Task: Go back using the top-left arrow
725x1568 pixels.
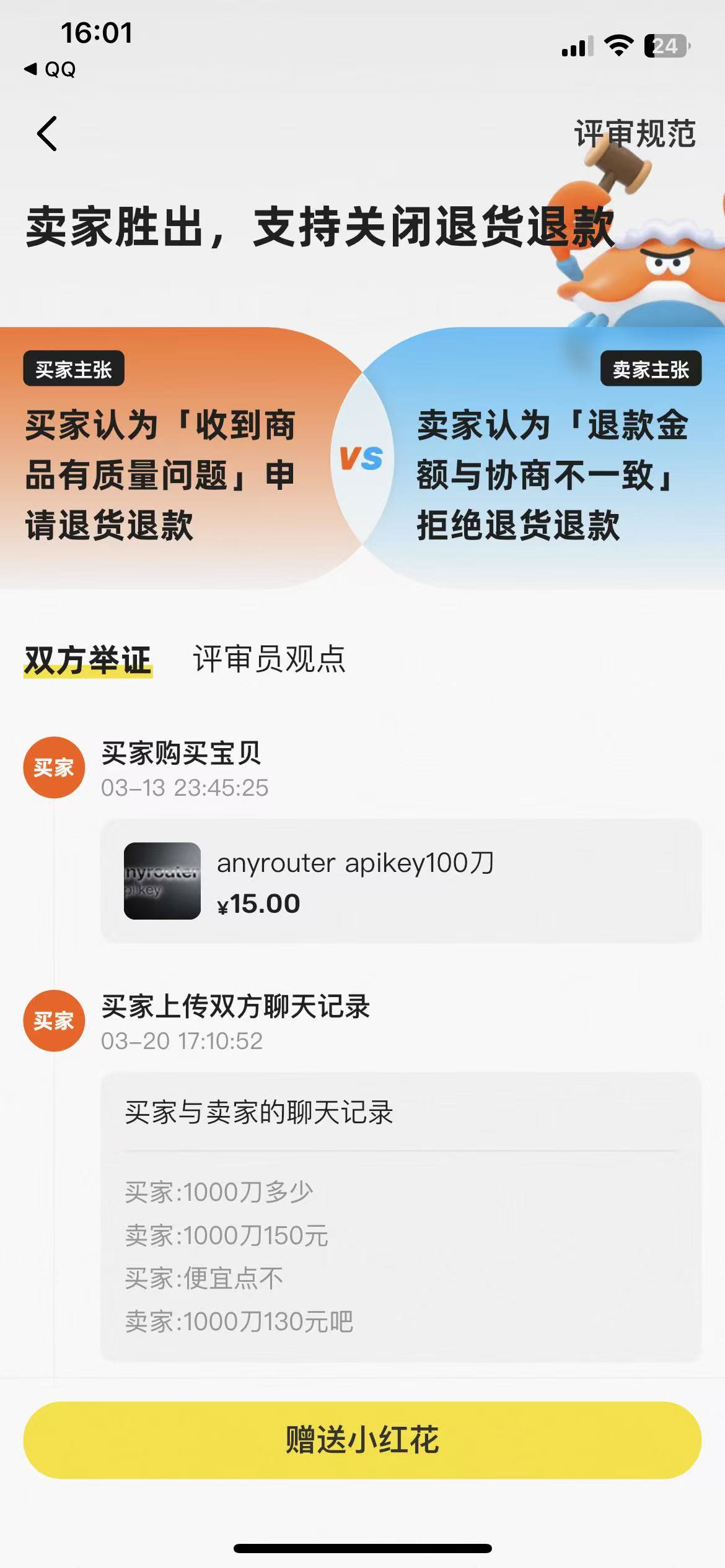Action: click(47, 133)
